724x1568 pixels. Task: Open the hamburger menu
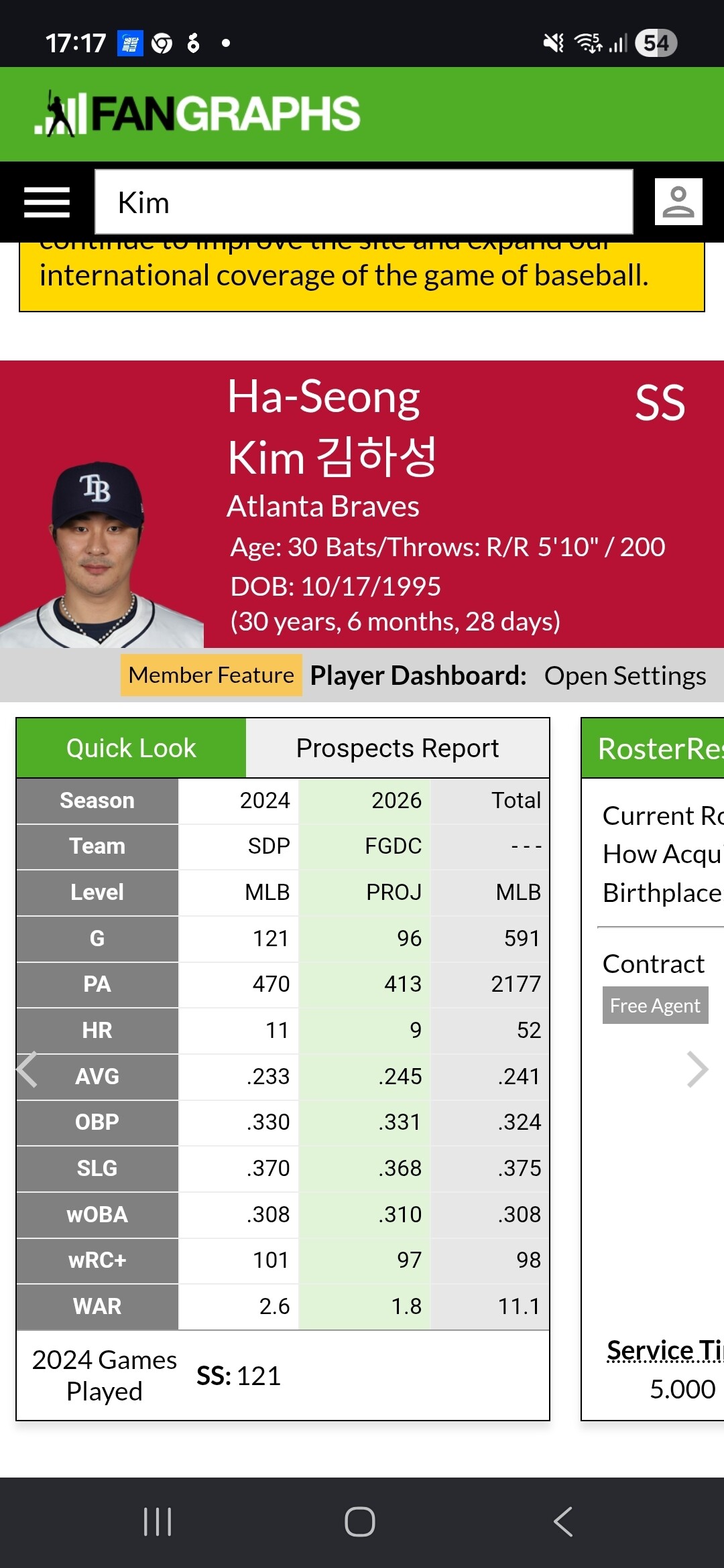47,202
